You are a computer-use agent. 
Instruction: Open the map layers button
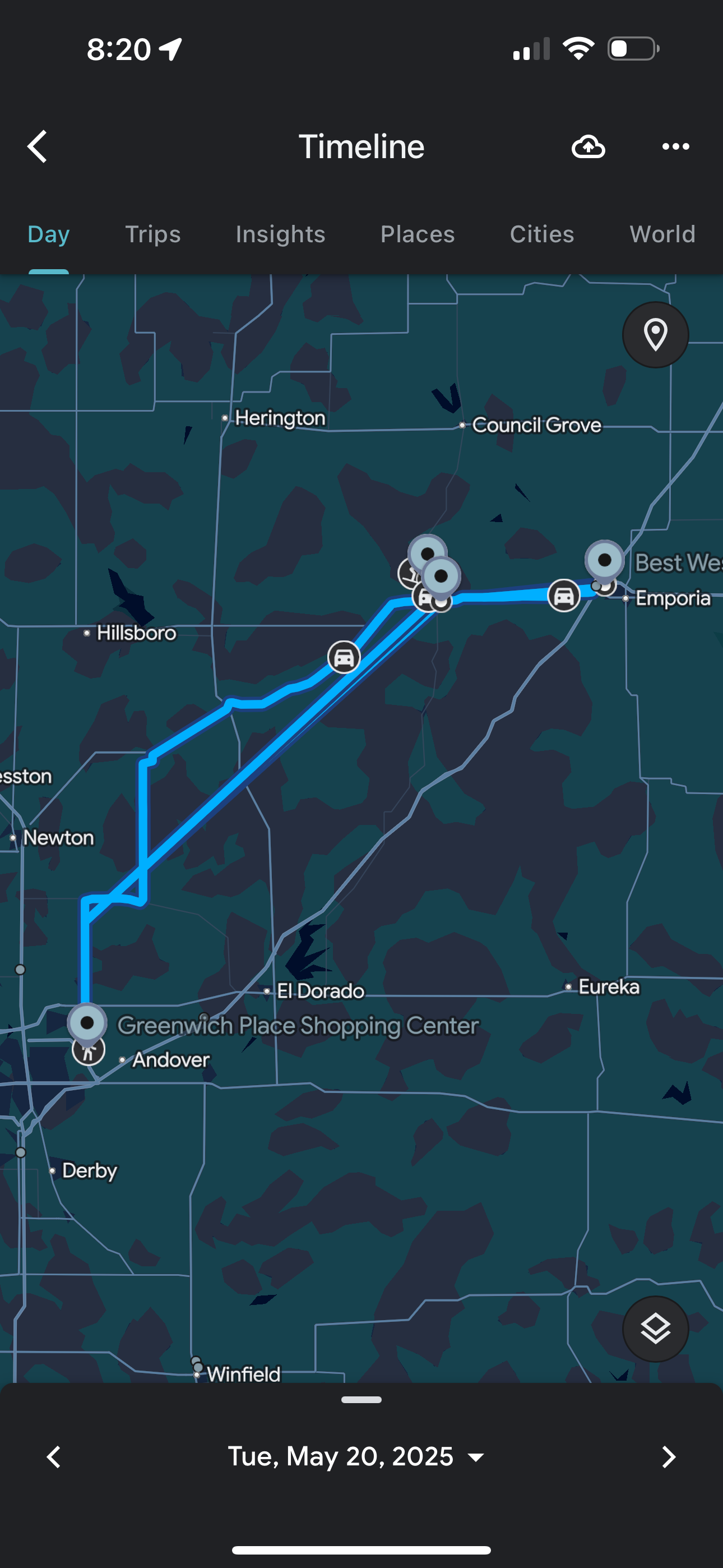click(655, 1328)
